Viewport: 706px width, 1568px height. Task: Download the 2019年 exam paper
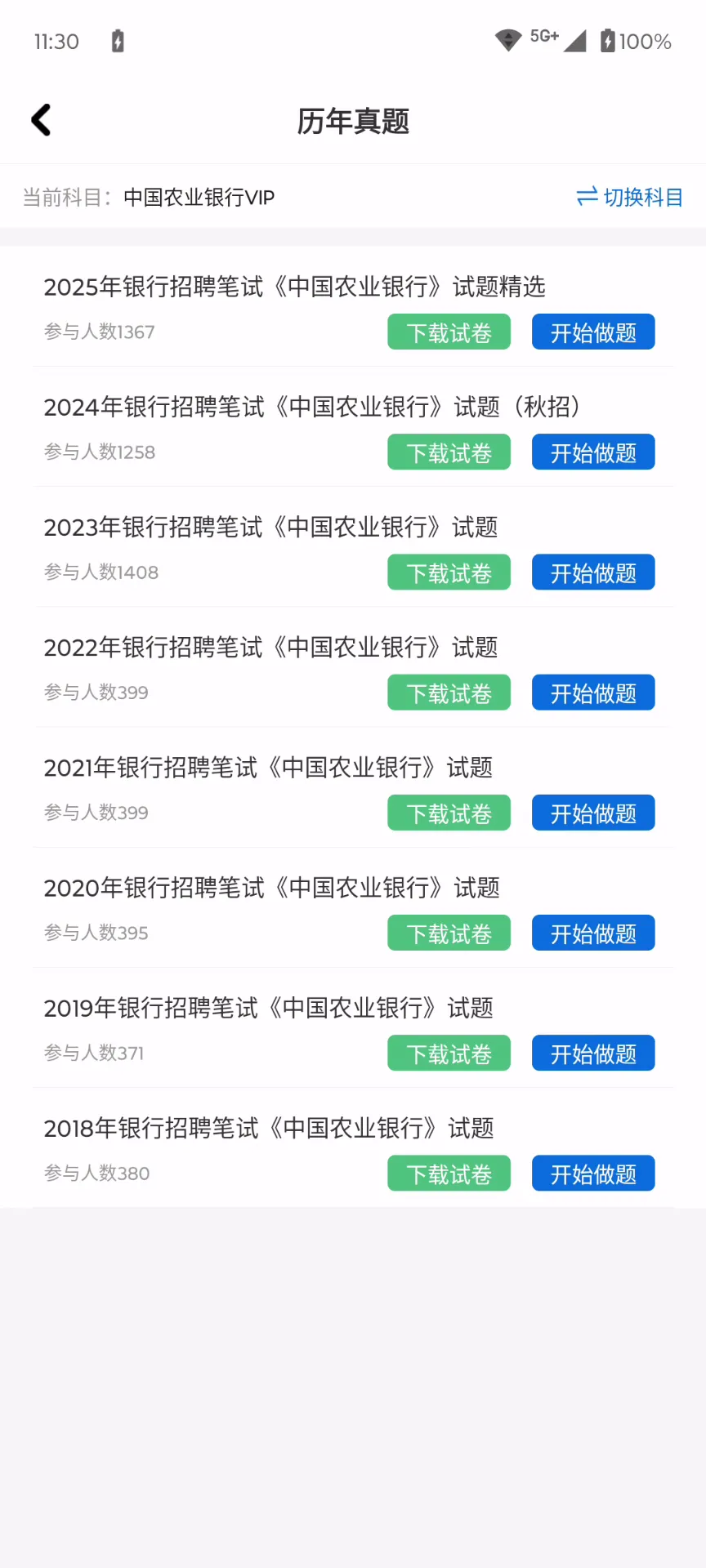(x=449, y=1053)
